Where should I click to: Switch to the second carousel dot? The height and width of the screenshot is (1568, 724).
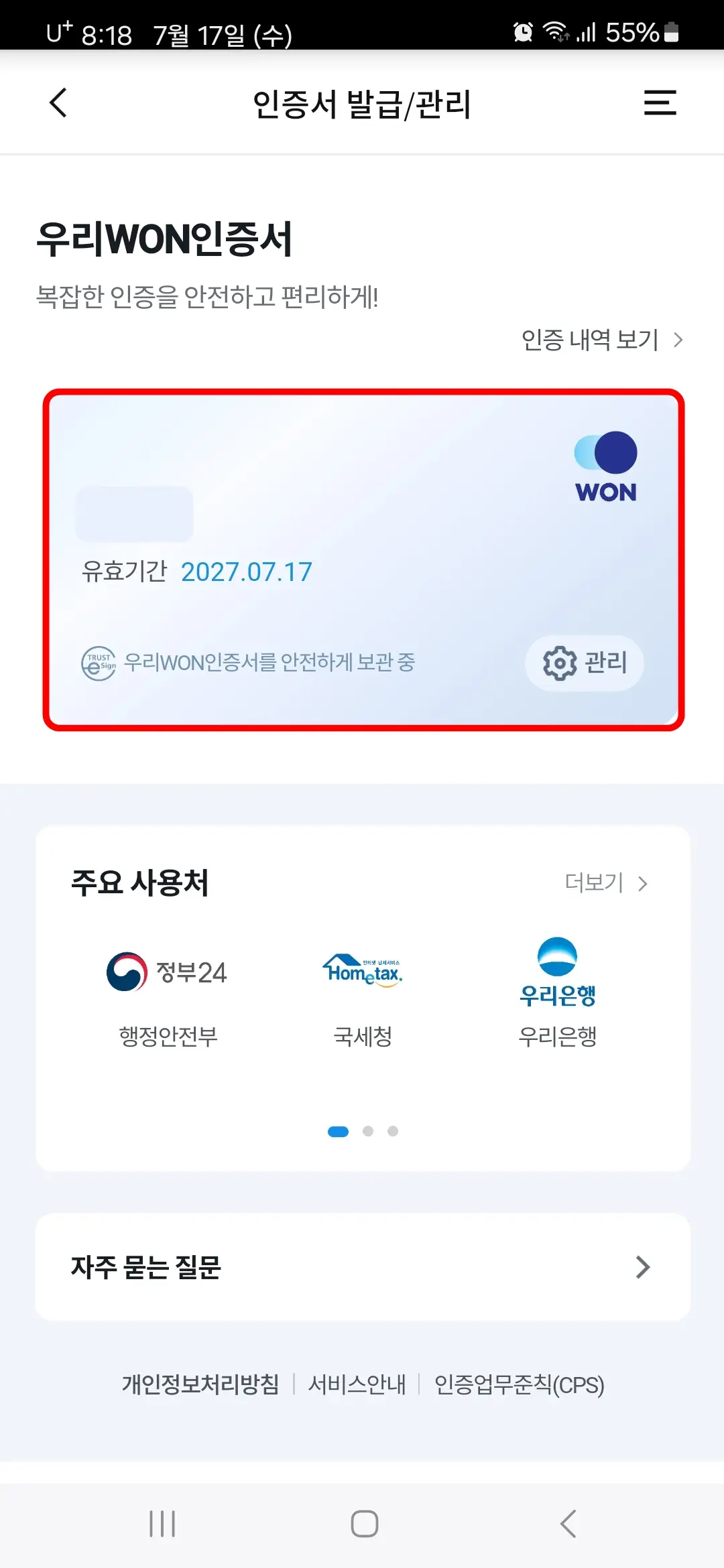369,1131
